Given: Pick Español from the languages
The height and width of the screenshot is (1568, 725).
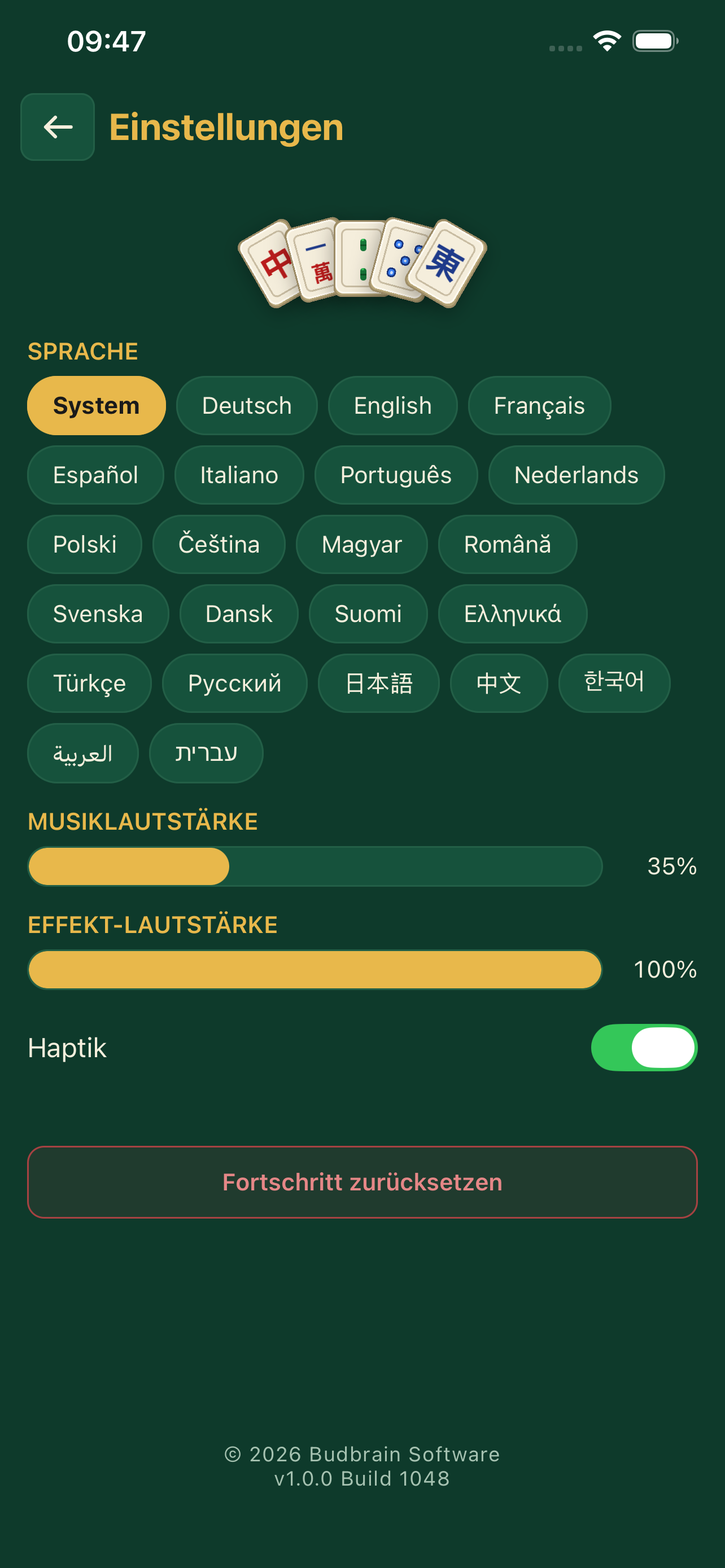Looking at the screenshot, I should pyautogui.click(x=95, y=475).
